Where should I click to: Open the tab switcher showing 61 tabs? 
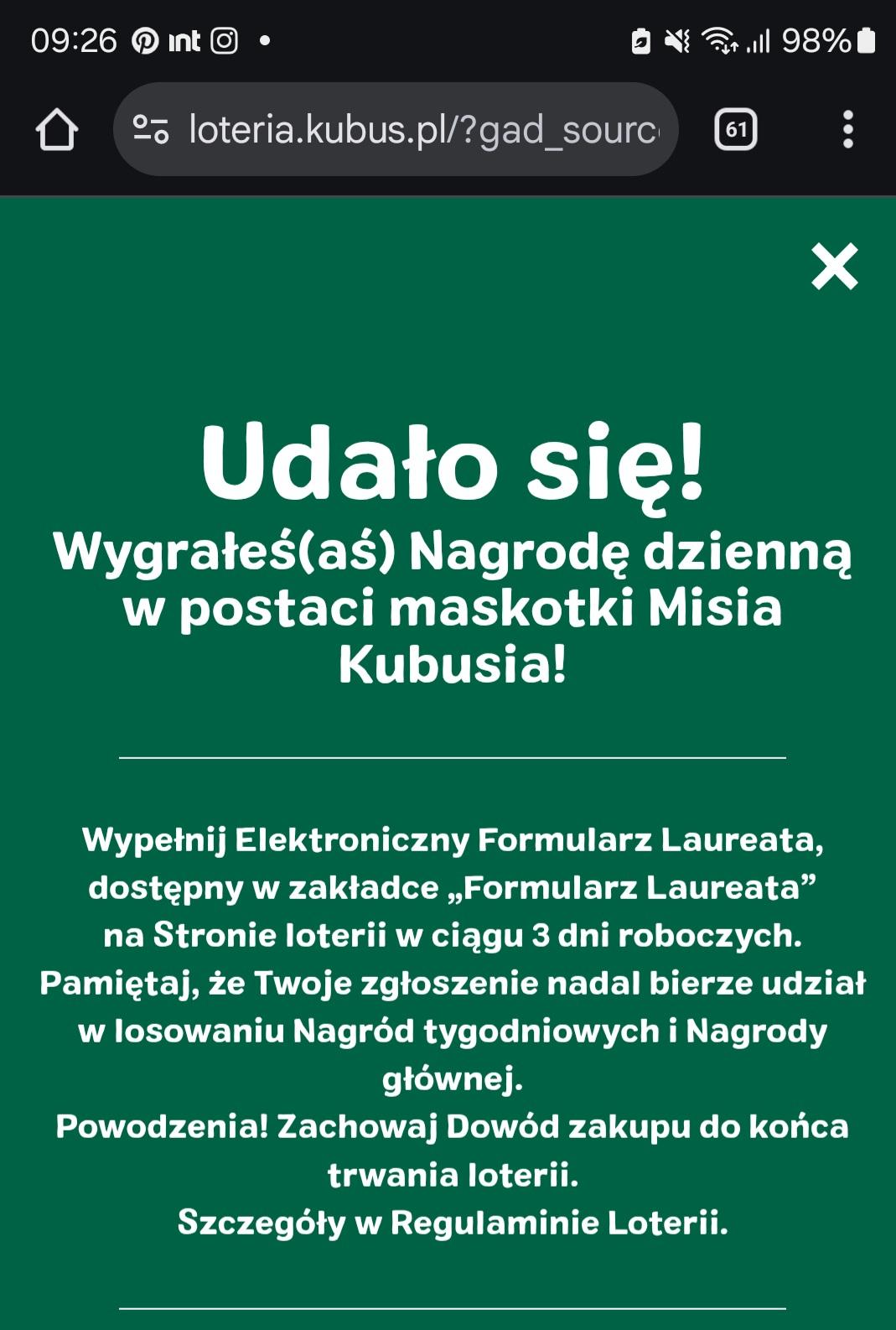(735, 130)
